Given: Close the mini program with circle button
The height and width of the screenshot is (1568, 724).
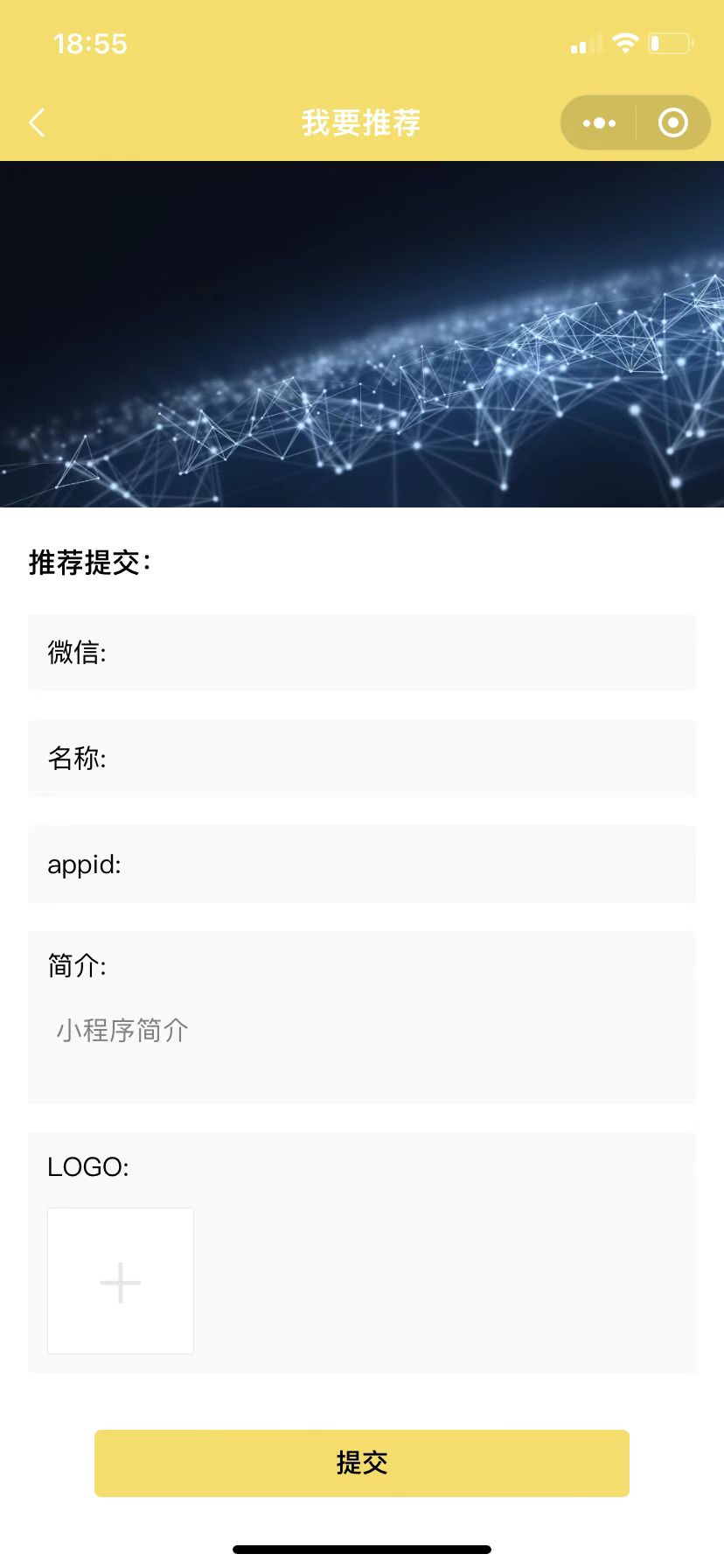Looking at the screenshot, I should pos(672,123).
